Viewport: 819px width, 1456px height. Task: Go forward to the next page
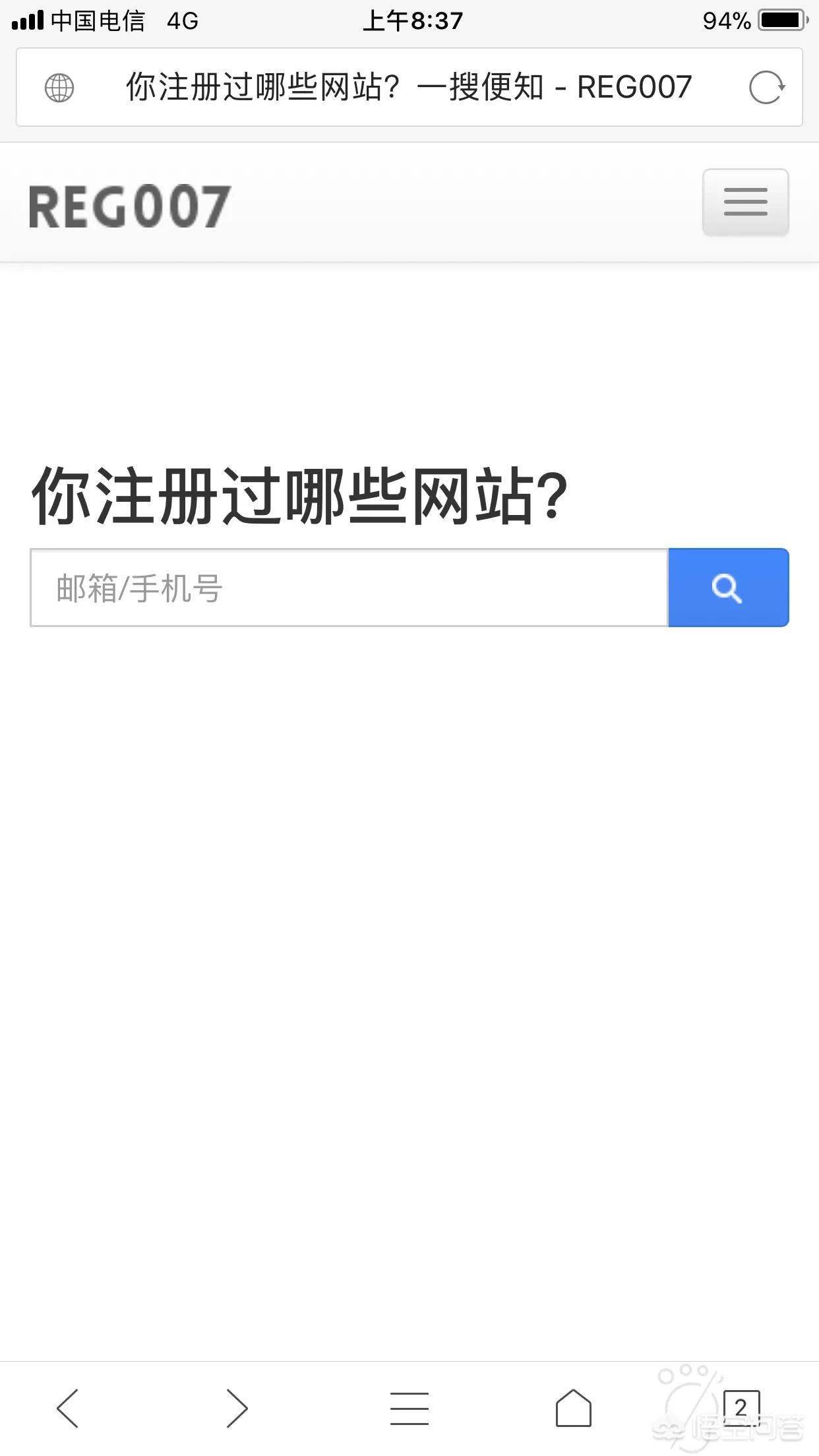point(237,1408)
